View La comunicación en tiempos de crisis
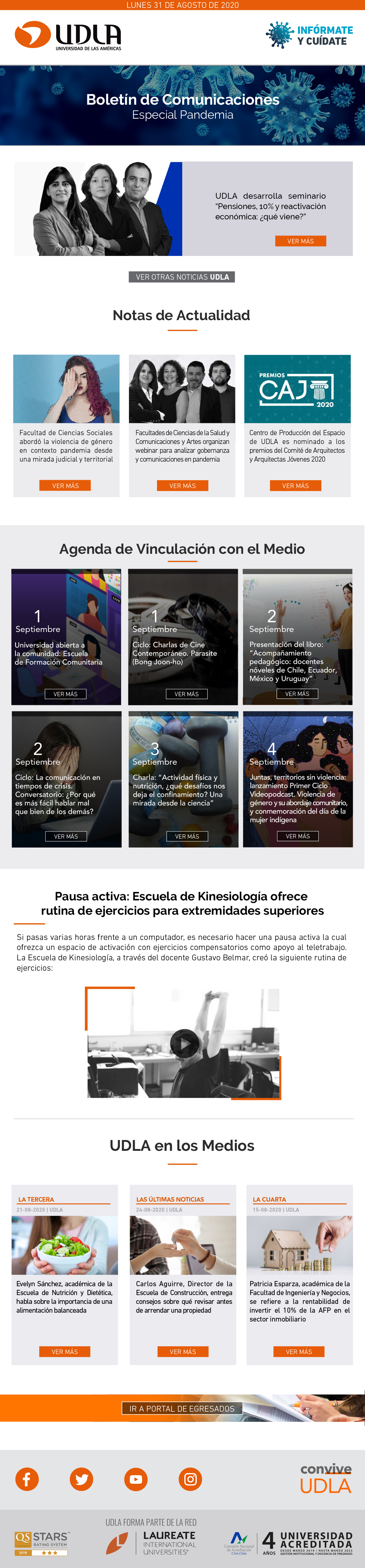Screen dimensions: 365x1568 [x=66, y=836]
